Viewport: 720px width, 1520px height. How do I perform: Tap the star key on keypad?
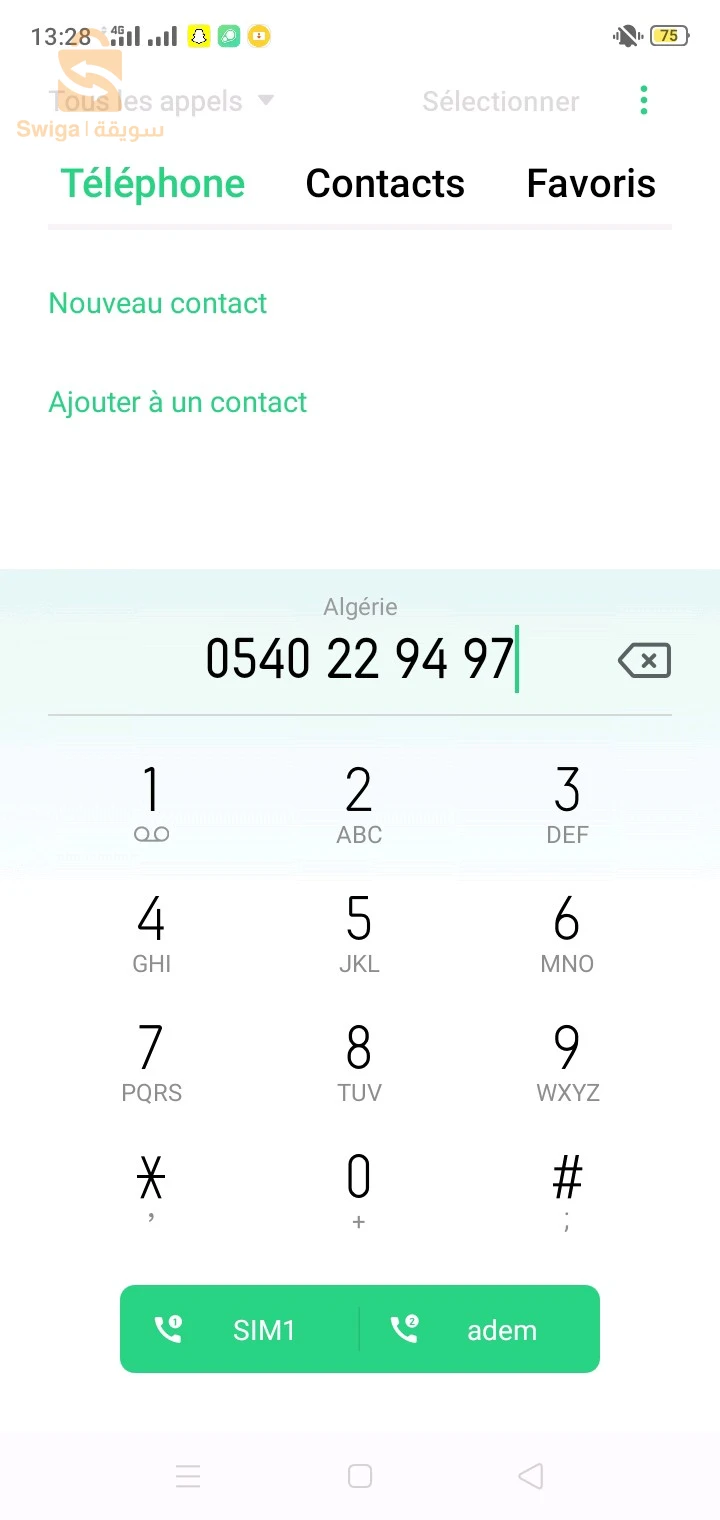click(151, 1189)
